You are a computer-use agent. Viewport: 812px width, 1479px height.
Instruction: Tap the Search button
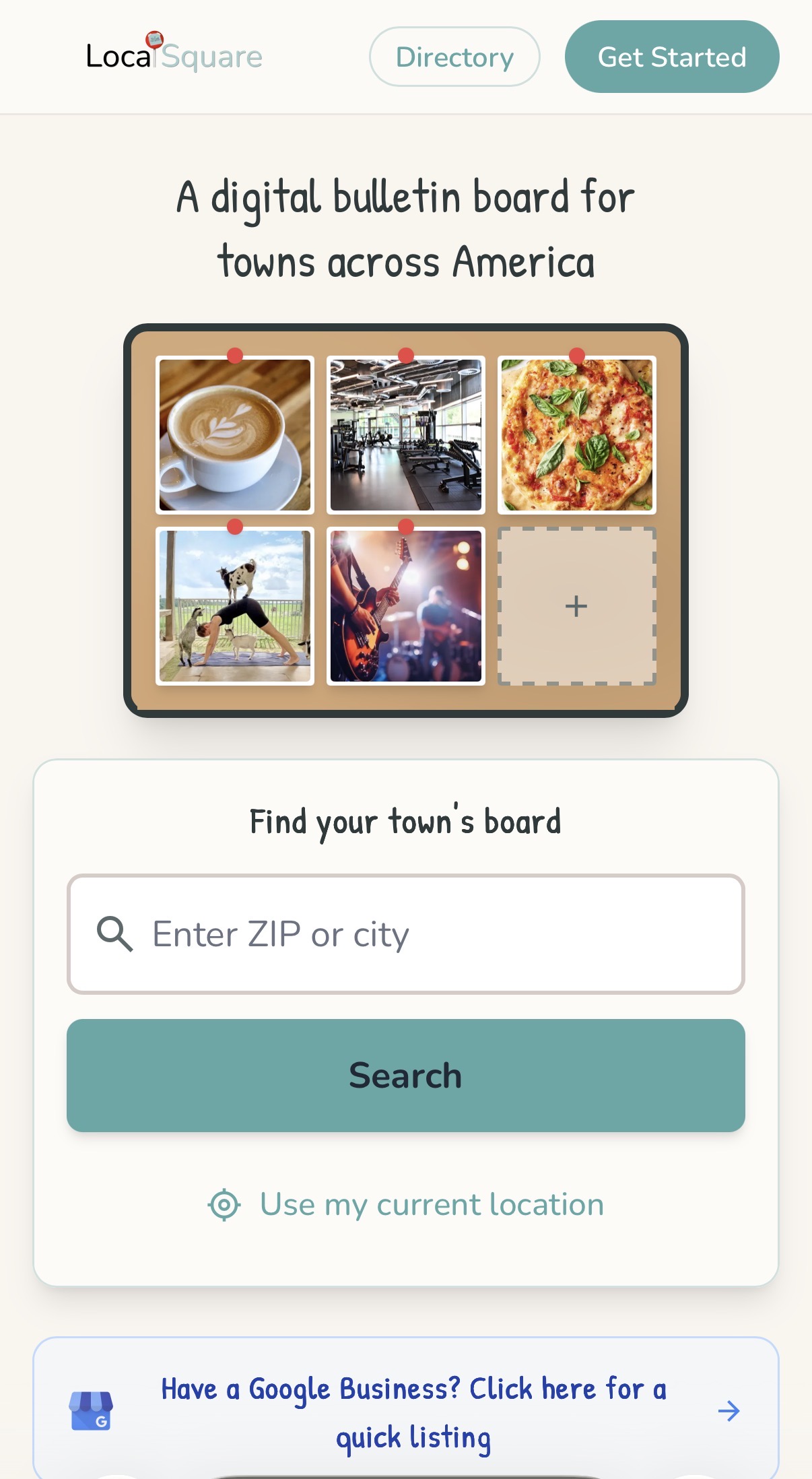point(405,1076)
